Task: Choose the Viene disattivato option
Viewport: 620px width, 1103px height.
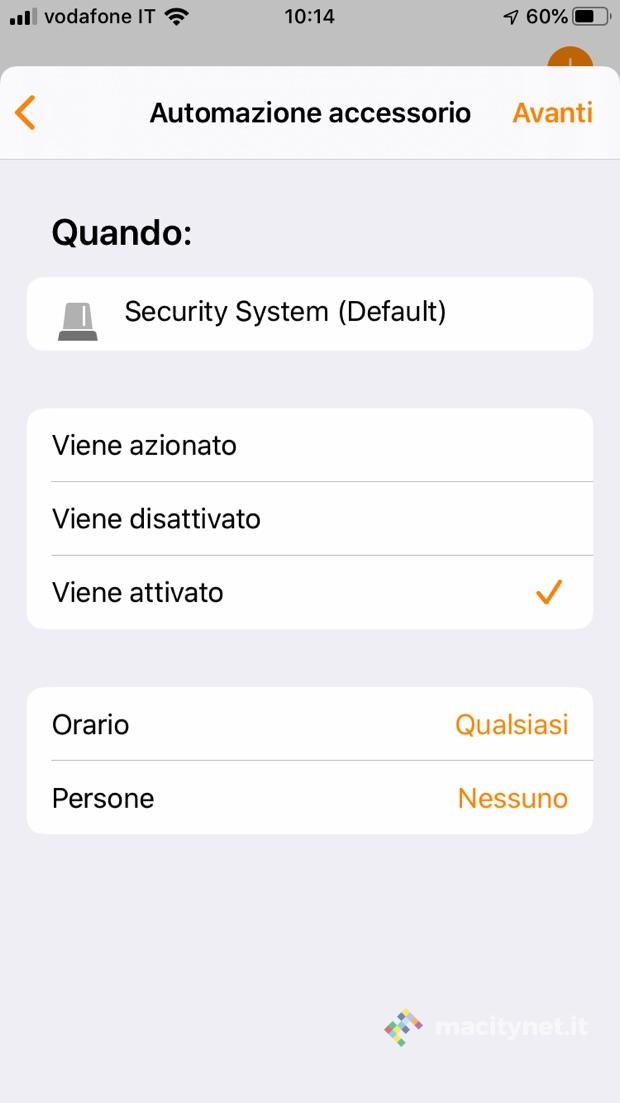Action: [309, 519]
